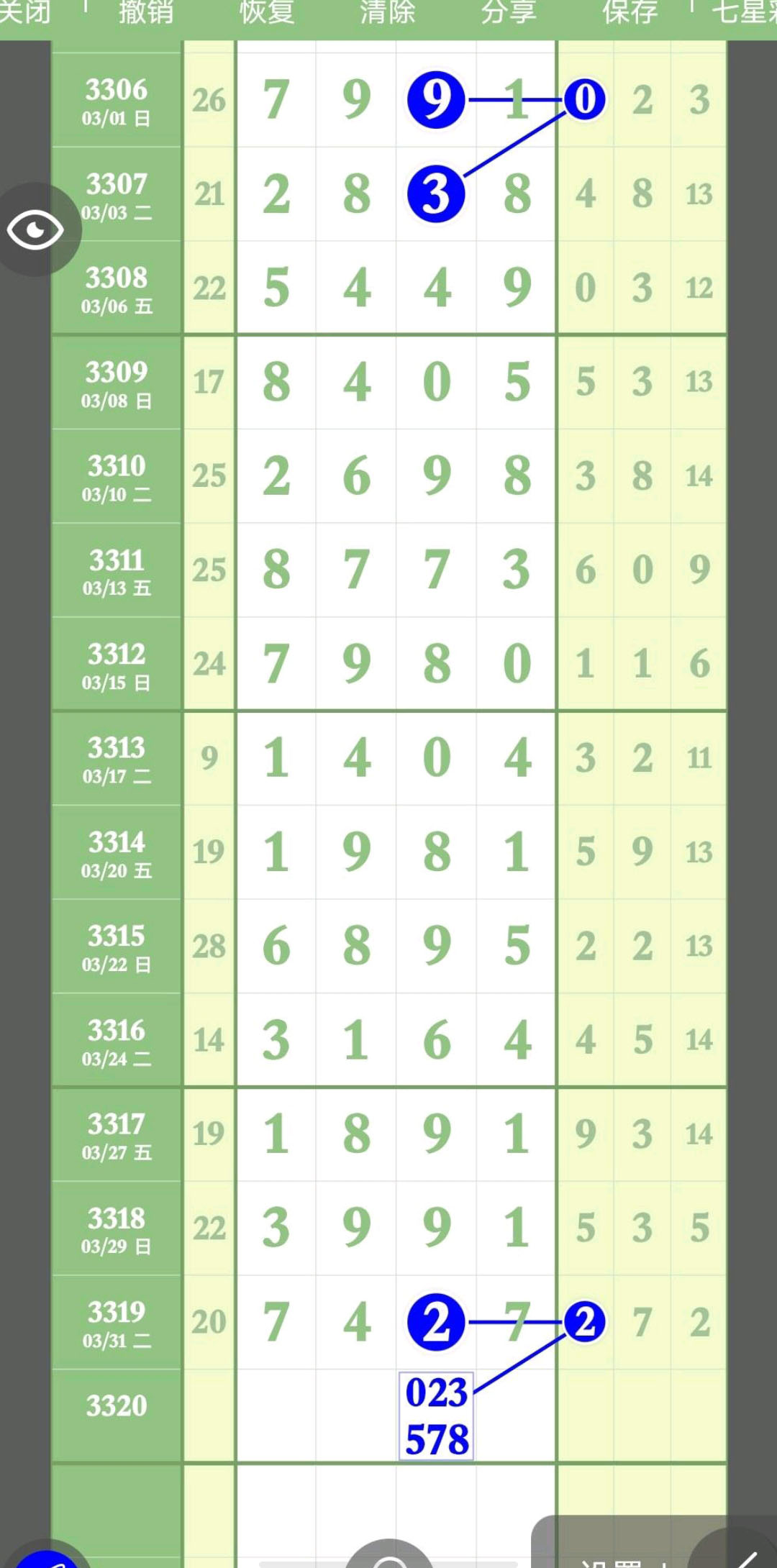Save the chart with 保存

(x=630, y=12)
